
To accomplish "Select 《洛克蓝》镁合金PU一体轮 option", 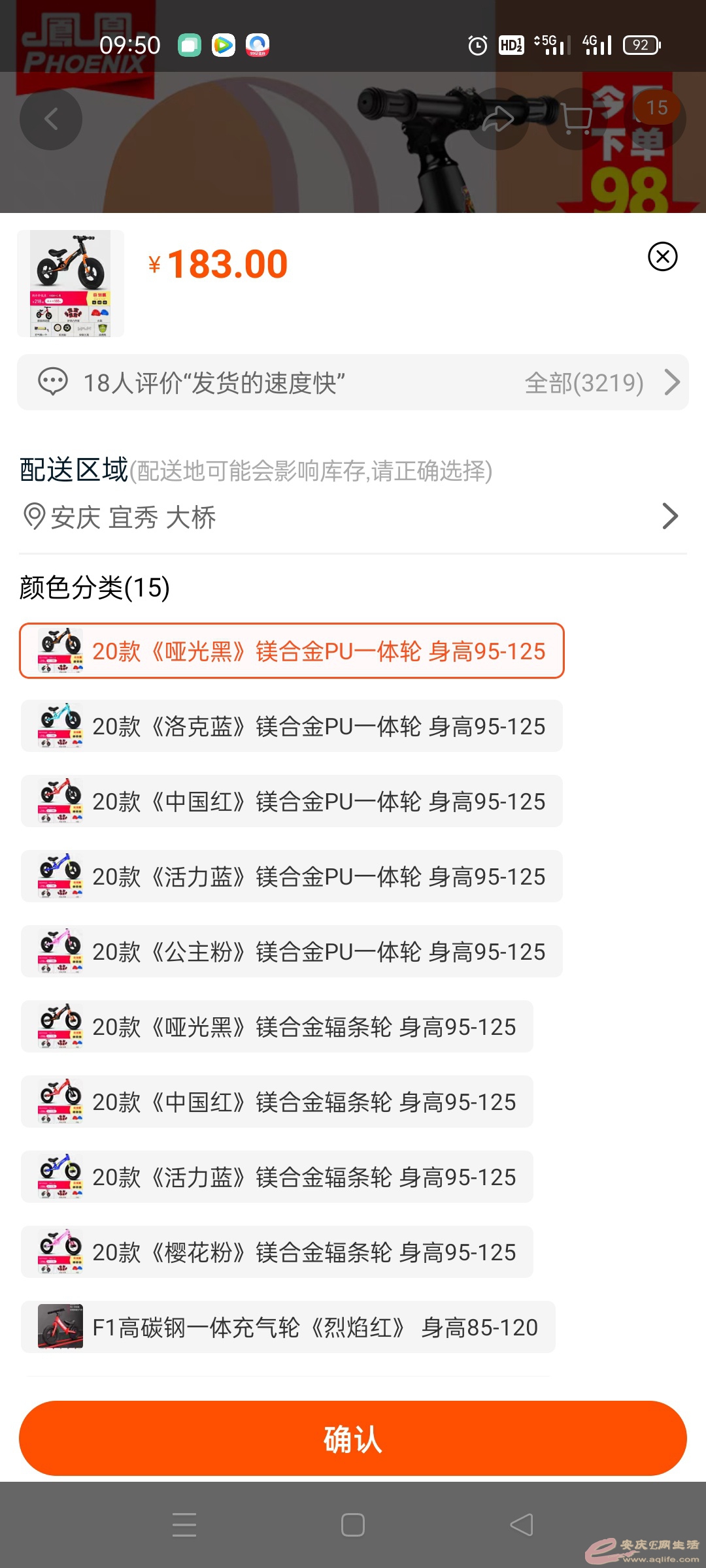I will click(292, 727).
